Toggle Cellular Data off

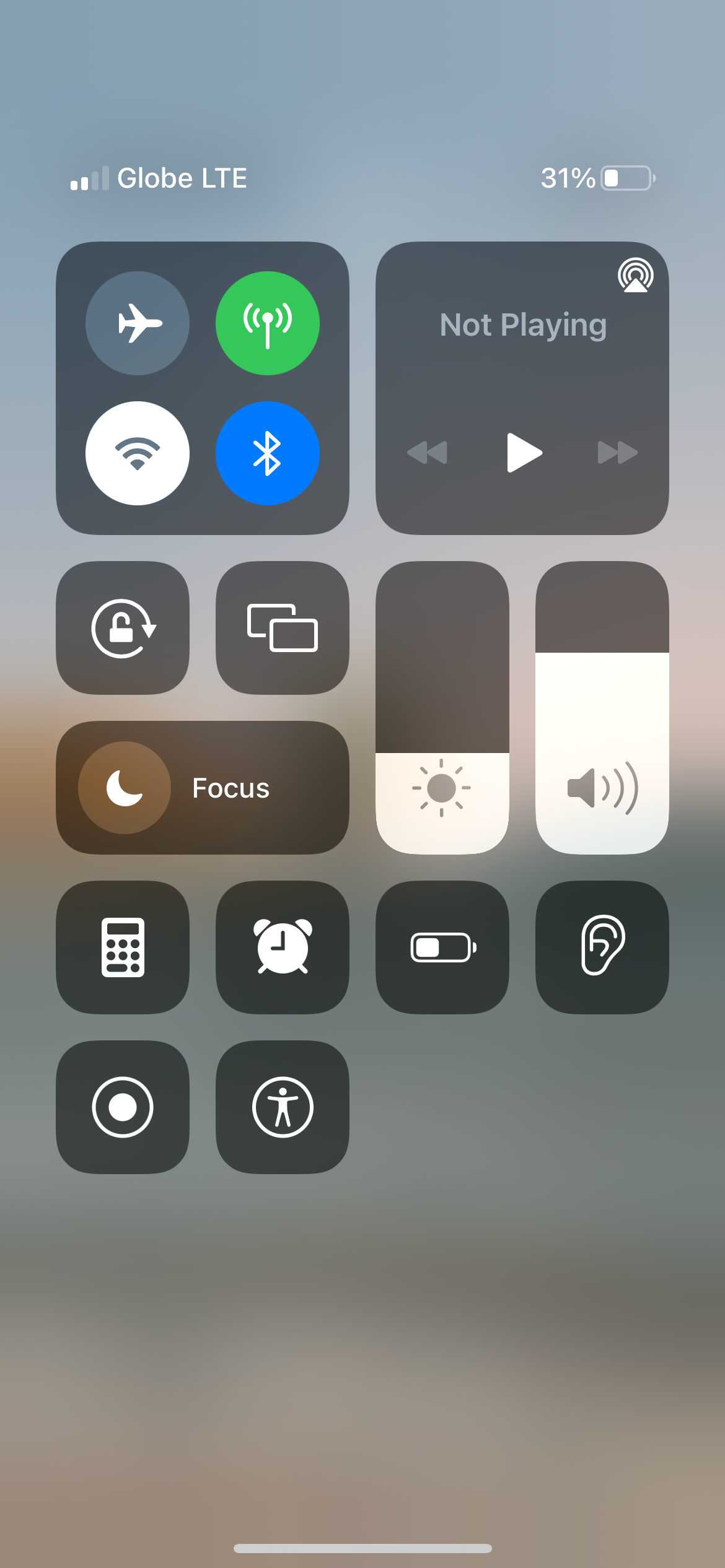point(268,323)
